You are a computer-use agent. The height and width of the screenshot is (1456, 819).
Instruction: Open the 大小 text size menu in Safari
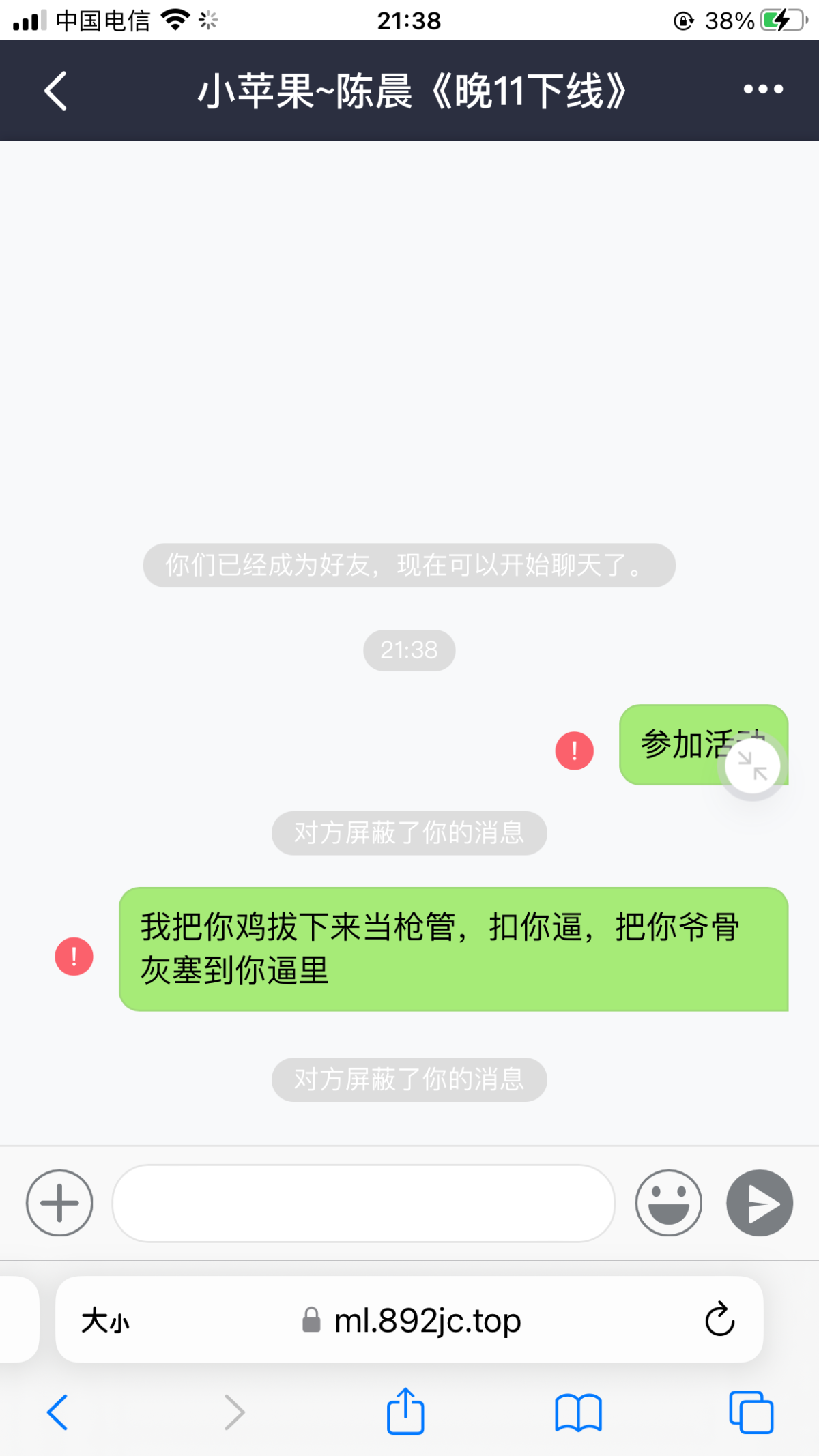coord(105,1321)
